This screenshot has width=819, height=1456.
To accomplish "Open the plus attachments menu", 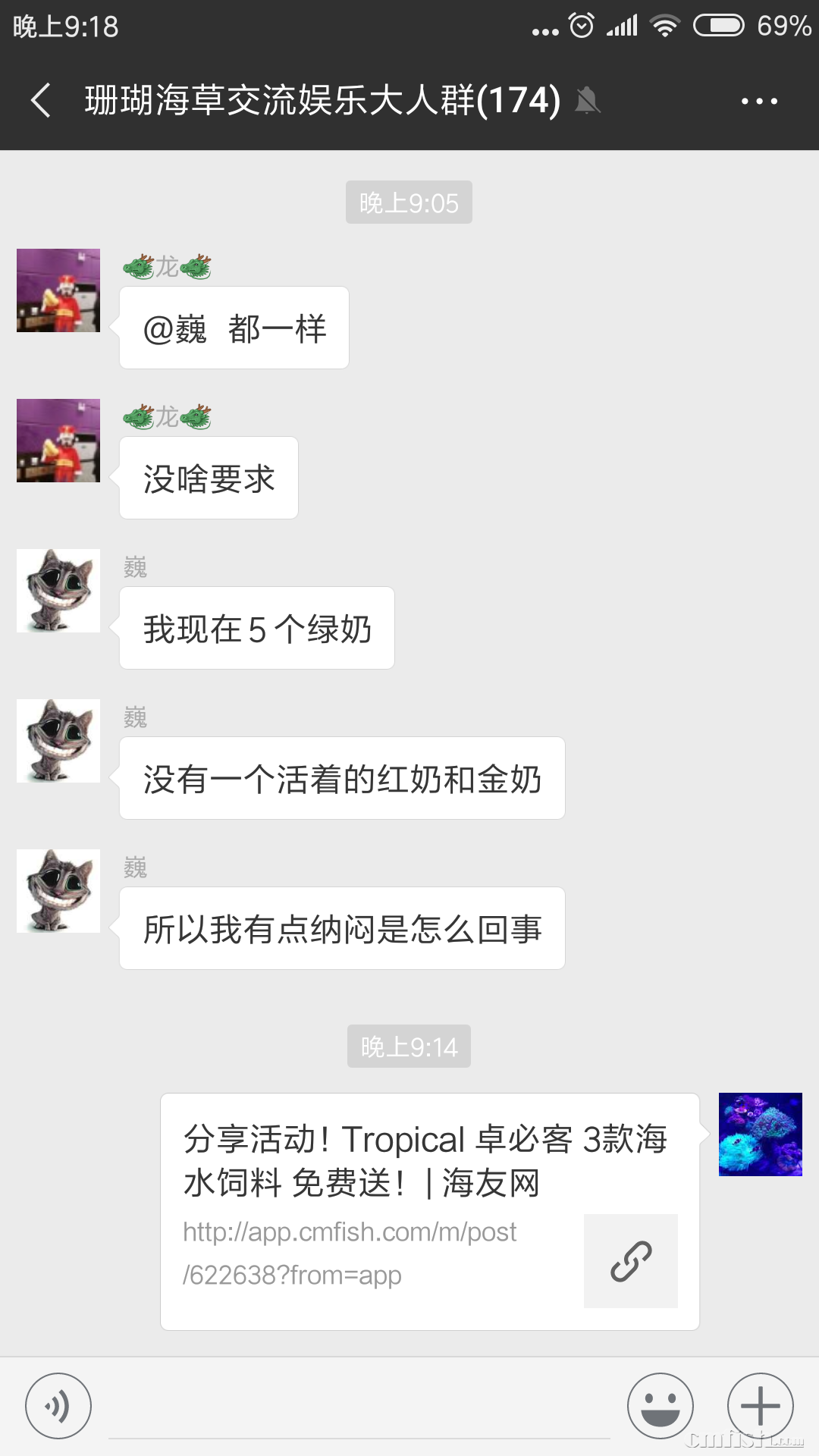I will (760, 1406).
